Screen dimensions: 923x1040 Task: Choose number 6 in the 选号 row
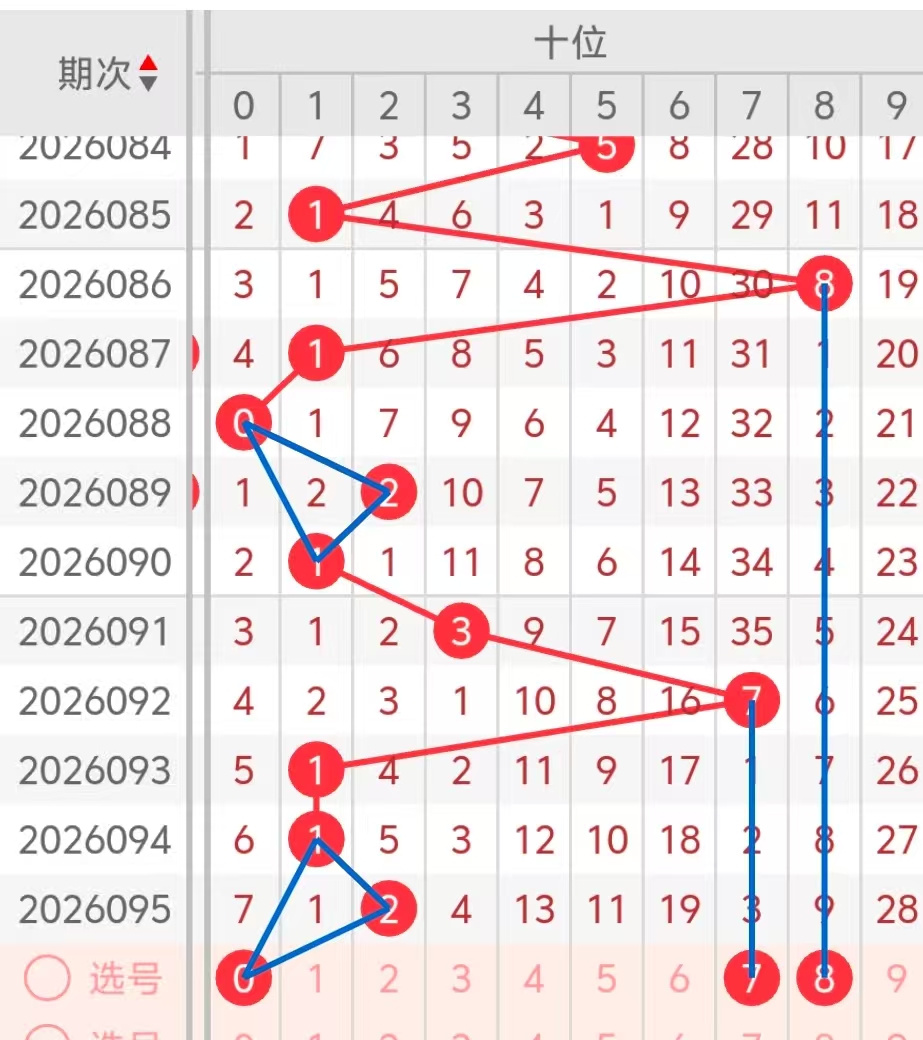(679, 978)
